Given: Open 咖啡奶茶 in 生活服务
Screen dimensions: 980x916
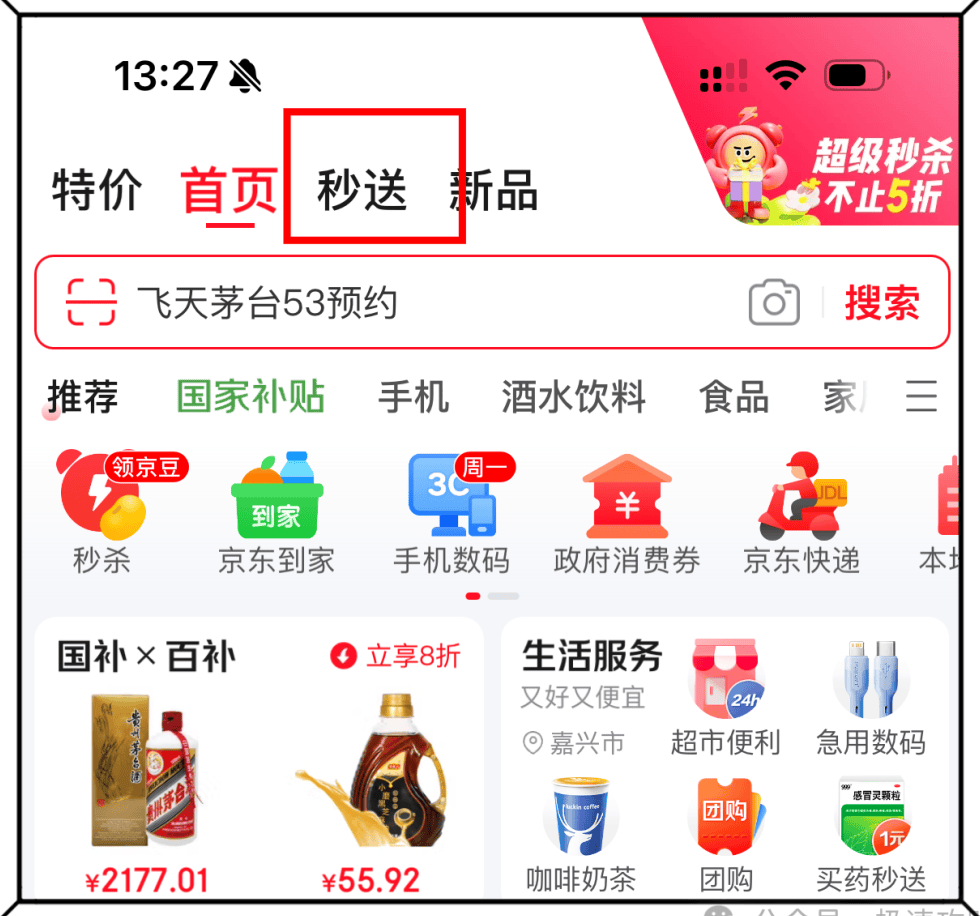Looking at the screenshot, I should pos(581,830).
